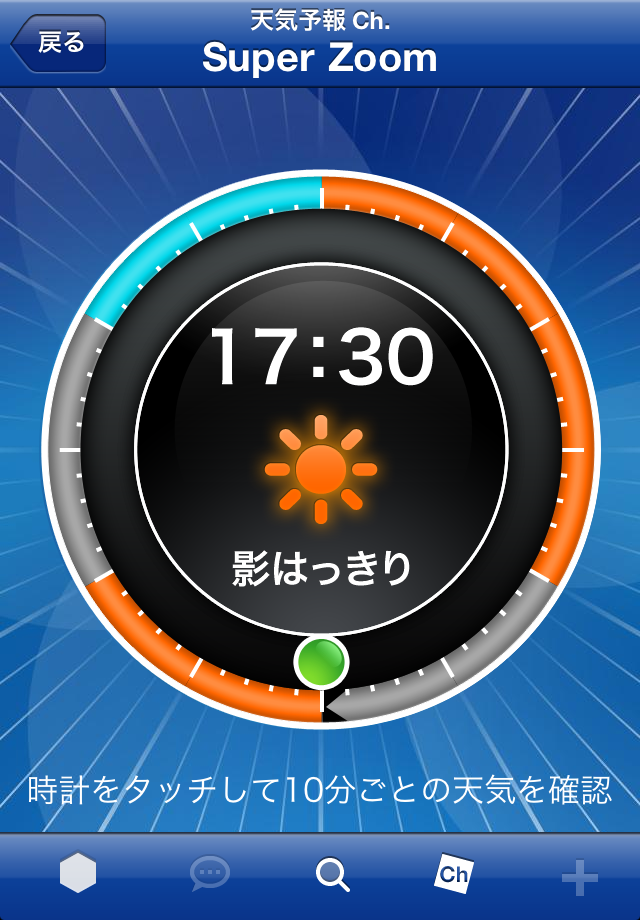Tap the green time marker on dial
Image resolution: width=640 pixels, height=920 pixels.
click(321, 661)
